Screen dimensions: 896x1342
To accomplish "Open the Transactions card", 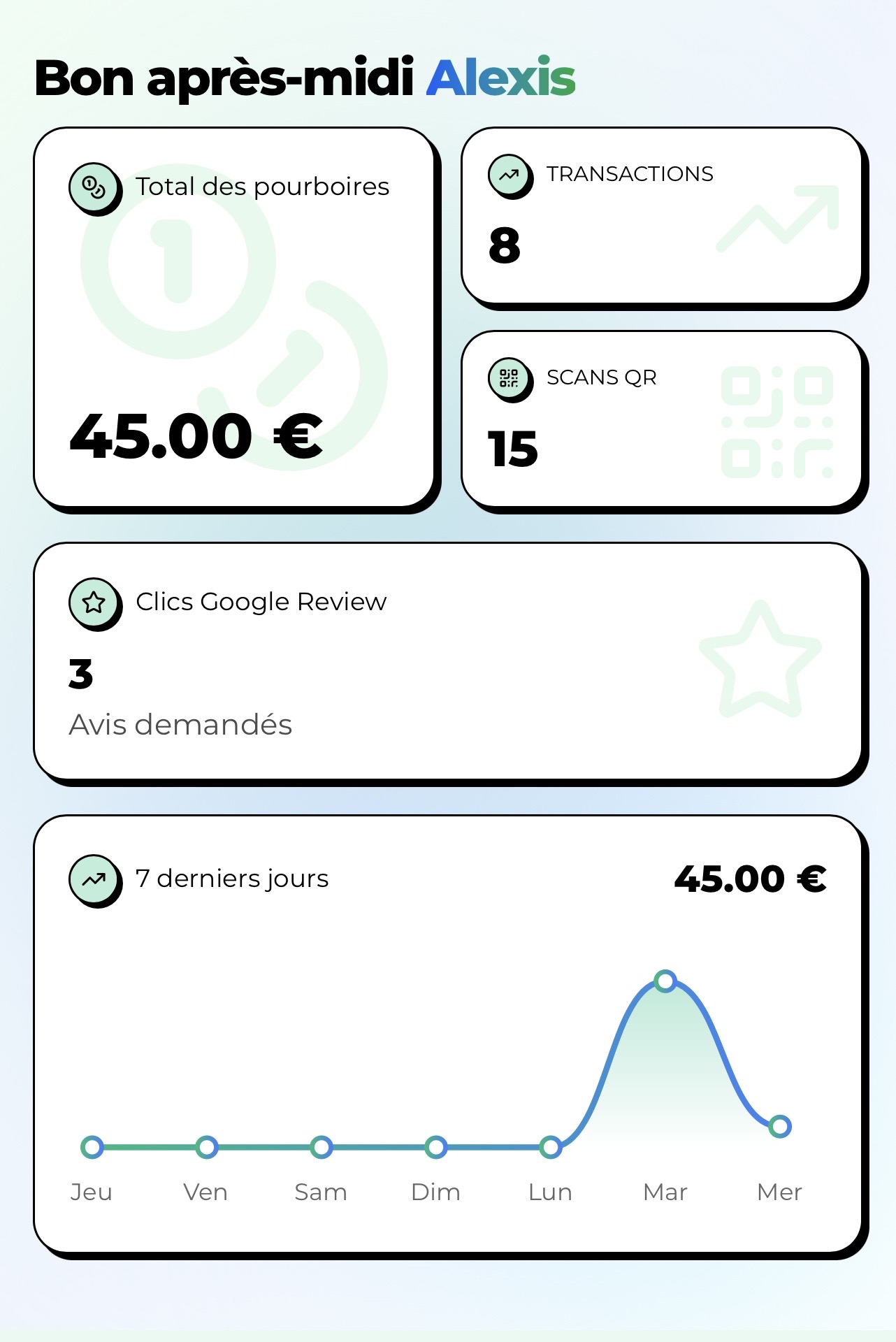I will 661,216.
